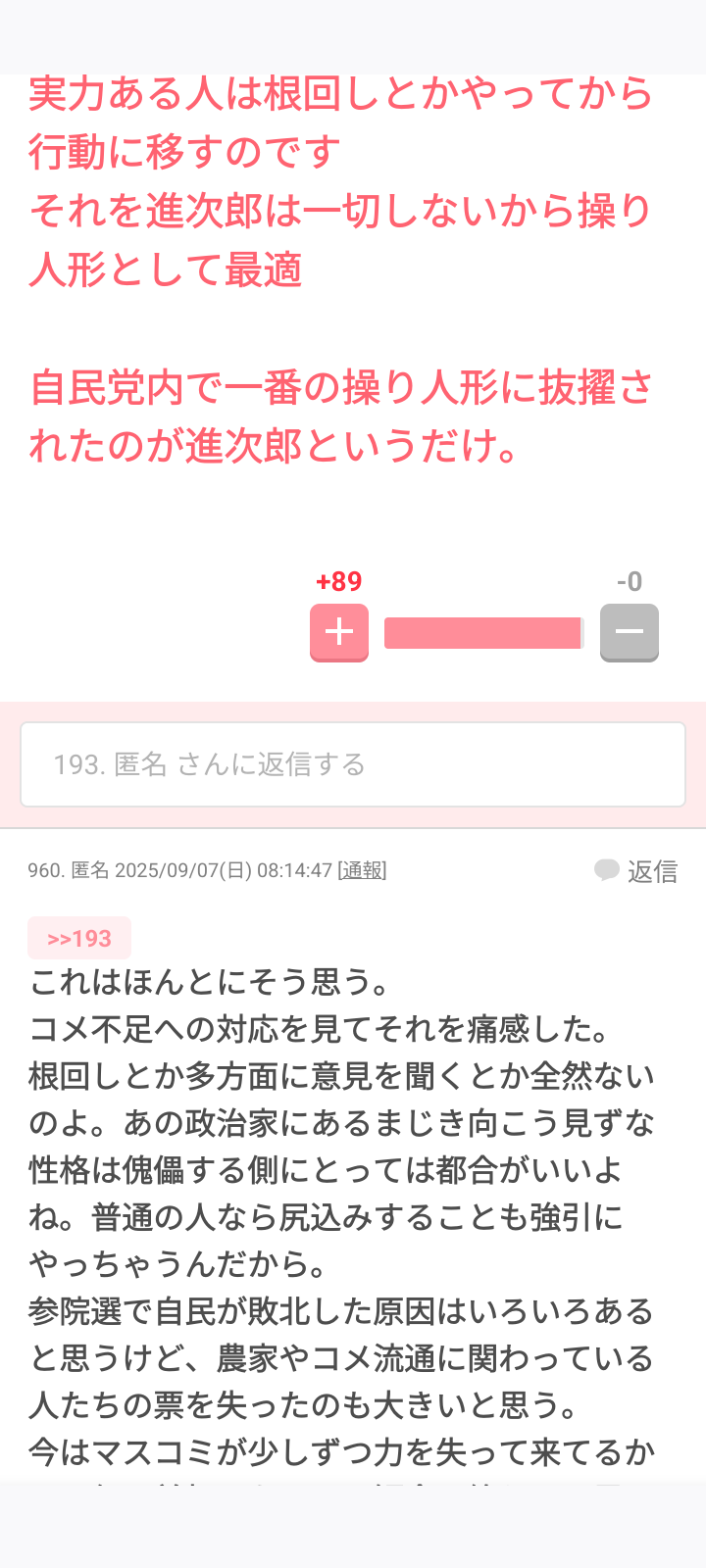Reply to comment 960 with 返信
Viewport: 706px width, 1568px height.
636,870
